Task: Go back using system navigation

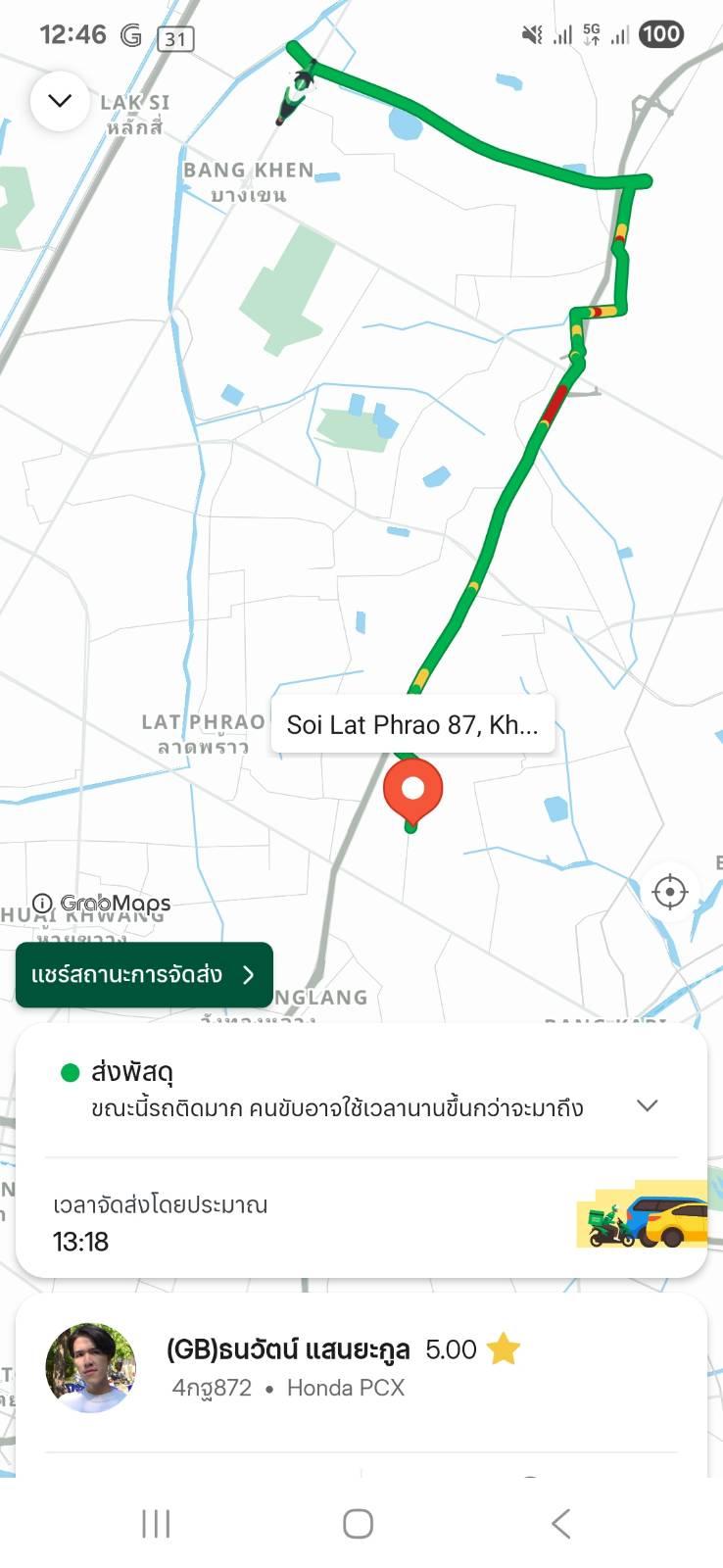Action: point(560,1524)
